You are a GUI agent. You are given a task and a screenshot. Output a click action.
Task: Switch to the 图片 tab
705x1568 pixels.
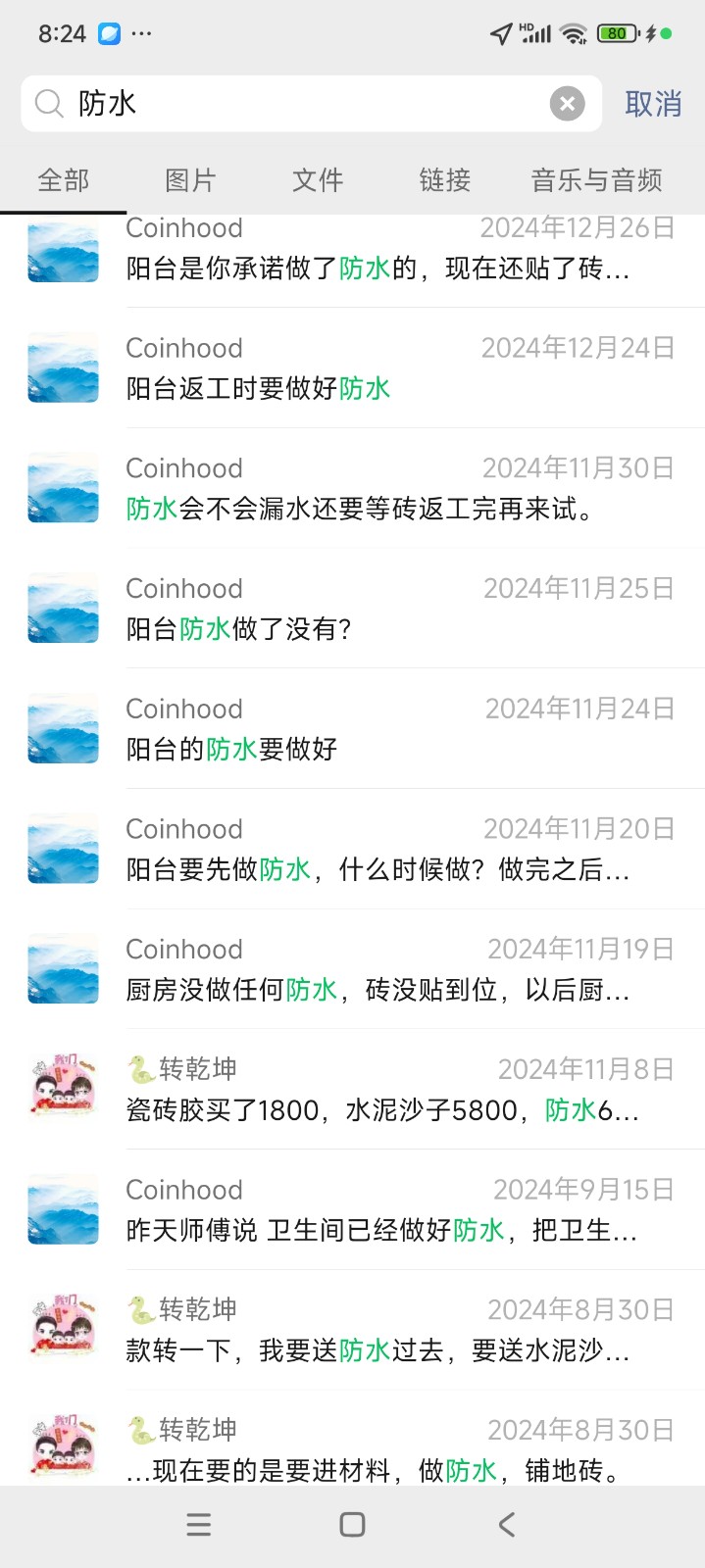[x=190, y=180]
